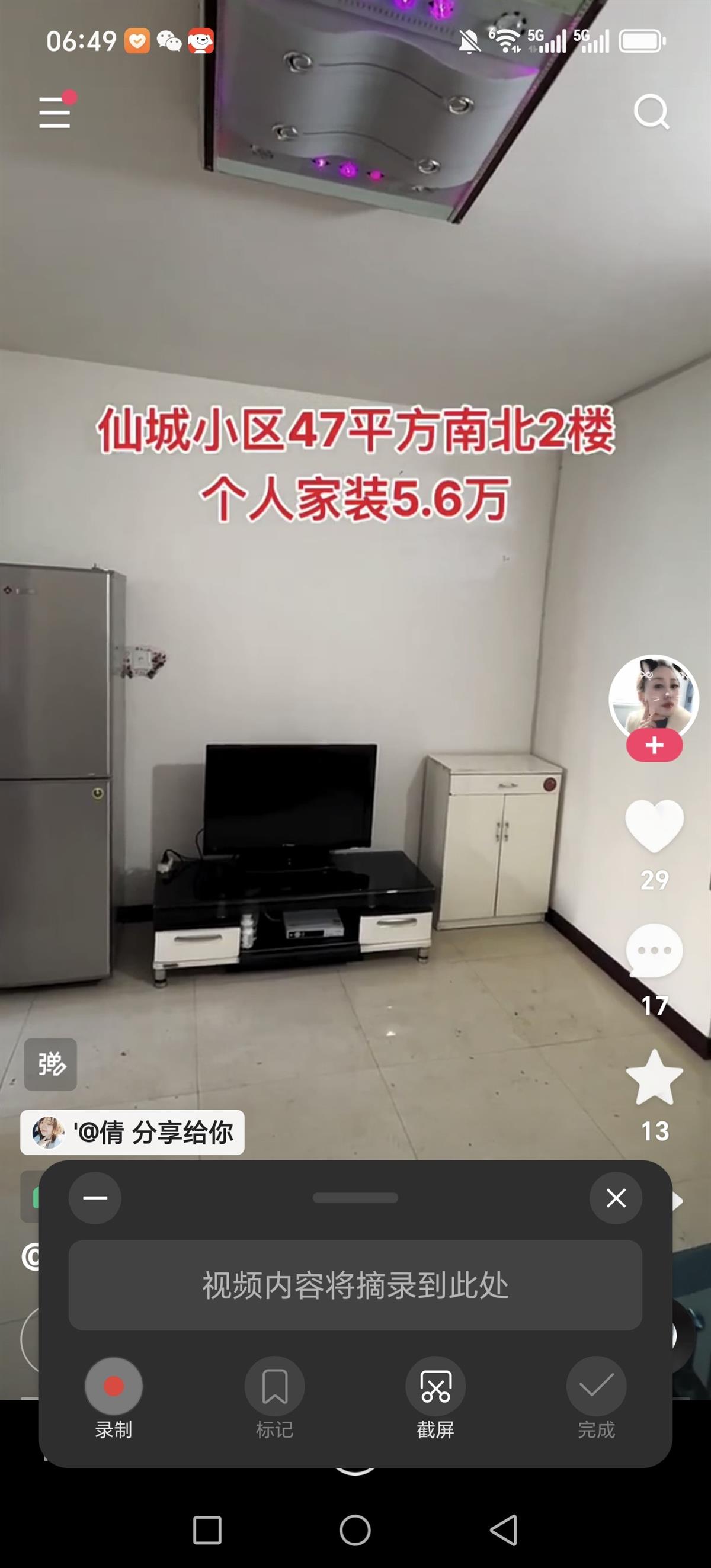Image resolution: width=711 pixels, height=1568 pixels.
Task: Follow the author with the plus button
Action: tap(654, 746)
